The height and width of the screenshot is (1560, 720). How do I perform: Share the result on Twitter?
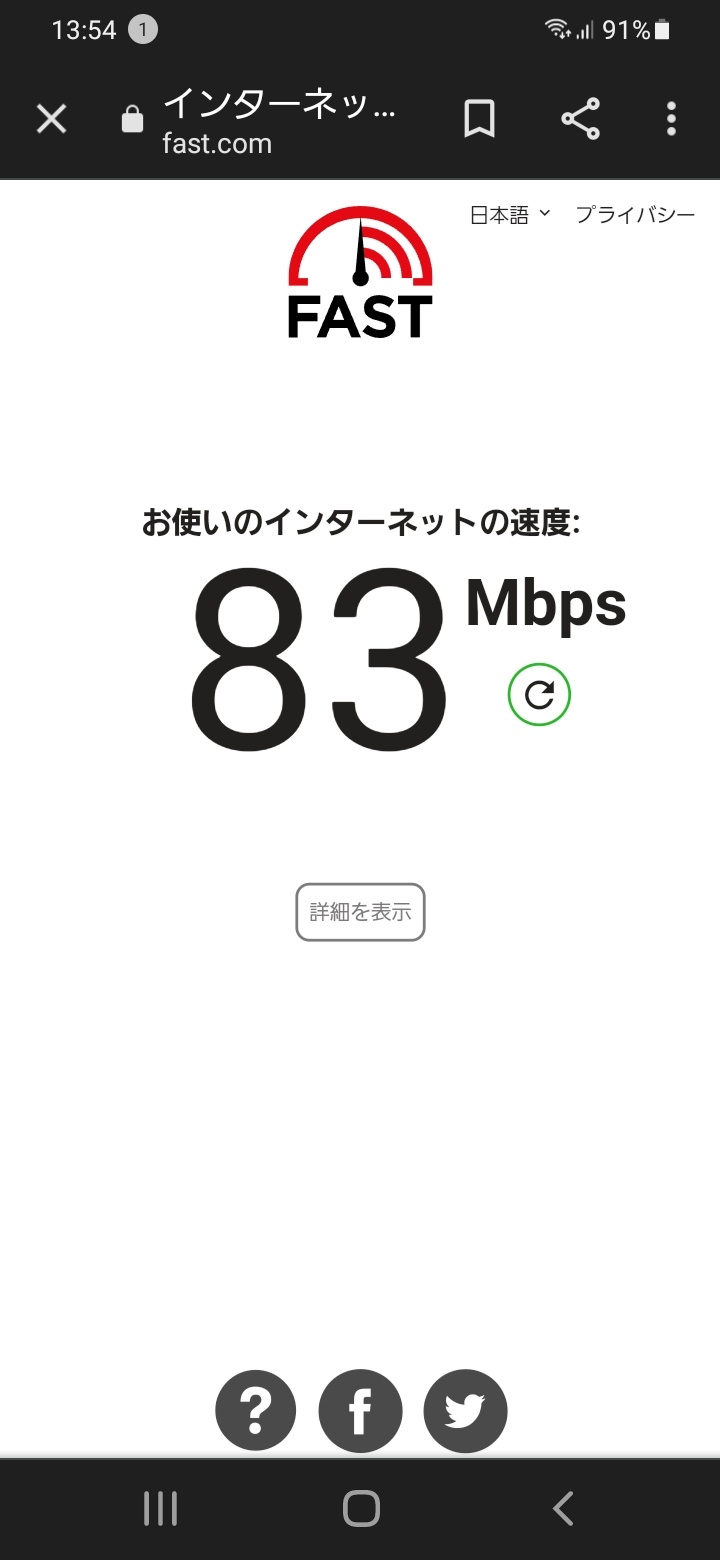(x=465, y=1411)
